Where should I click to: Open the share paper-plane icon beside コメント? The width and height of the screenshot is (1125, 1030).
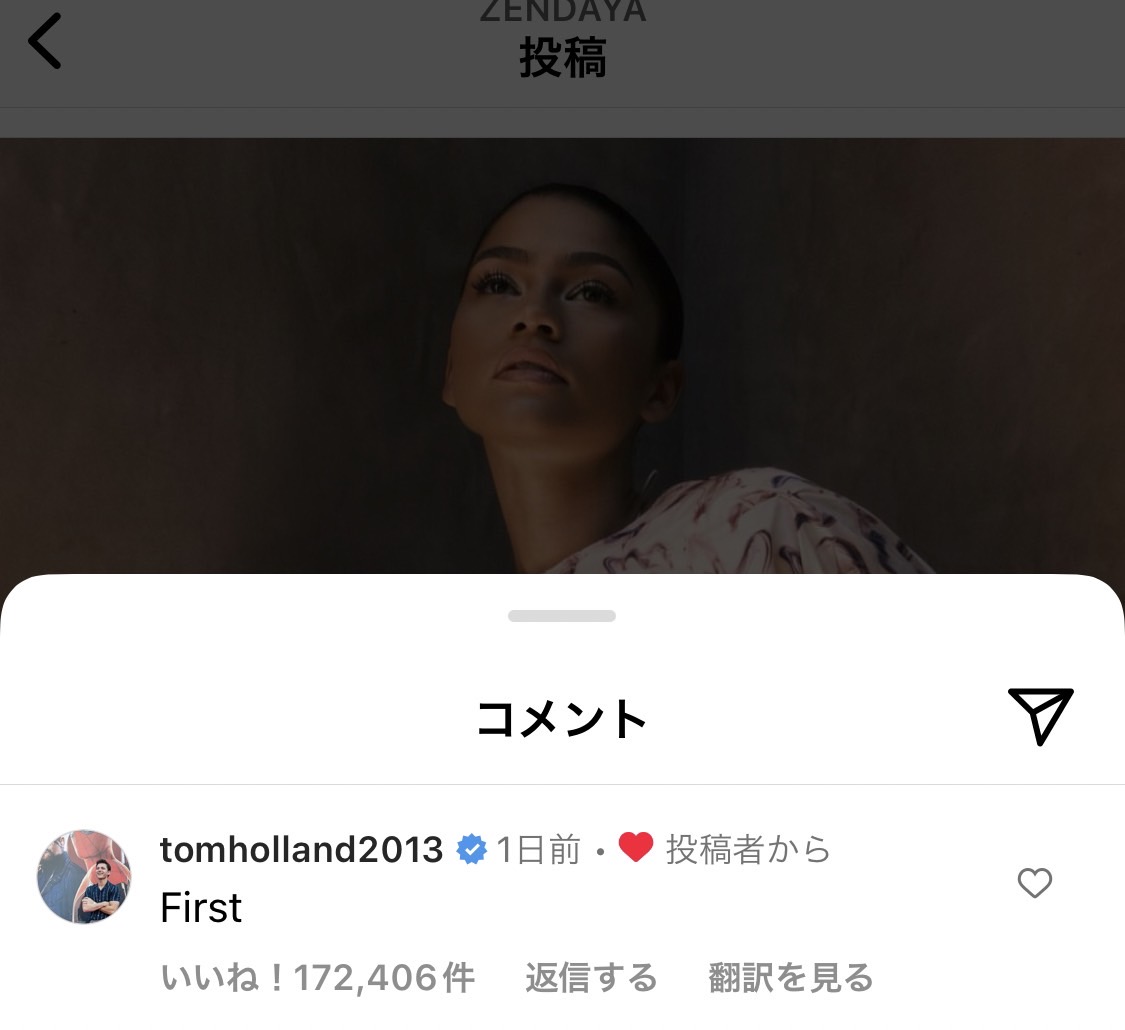[1040, 715]
